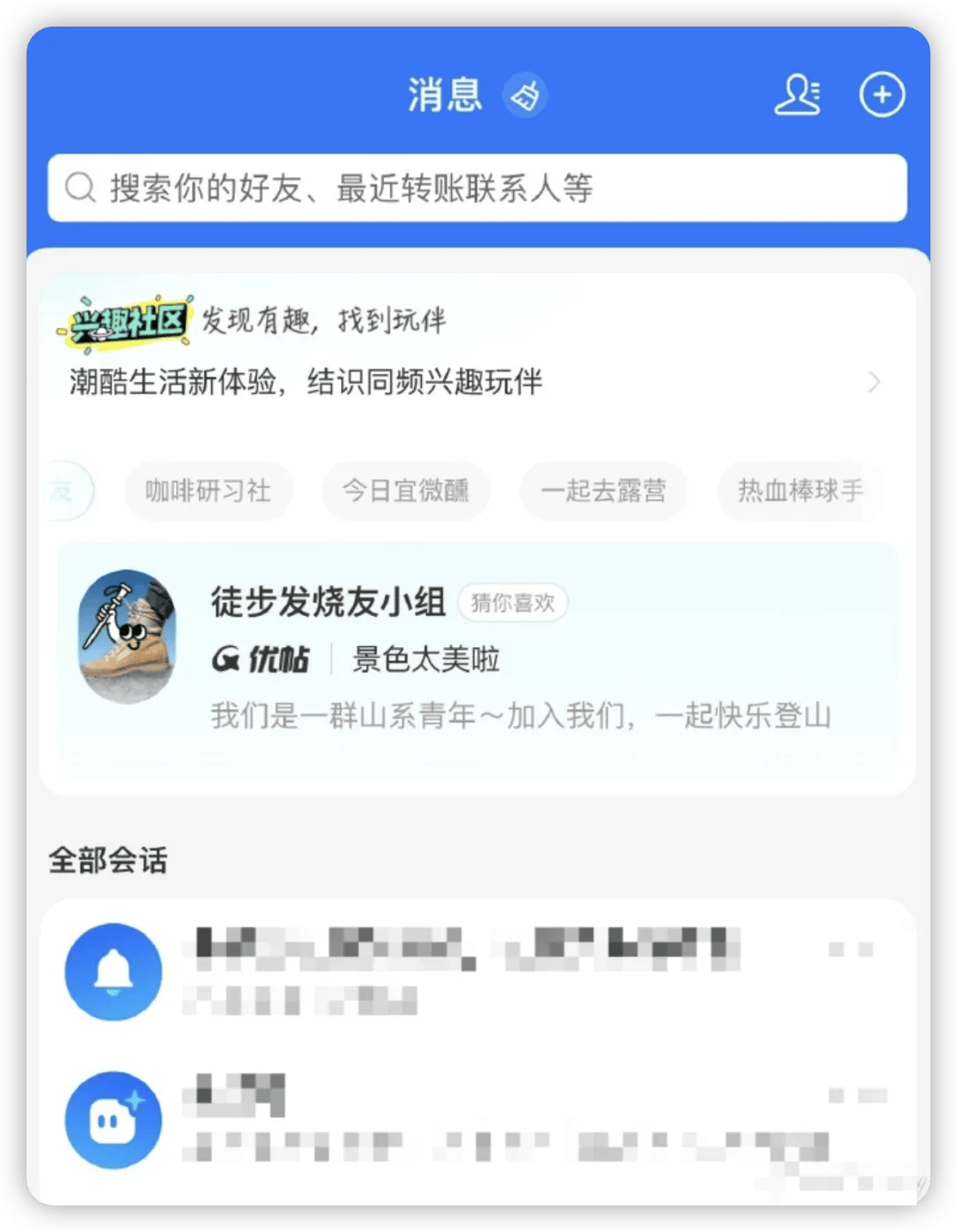The width and height of the screenshot is (957, 1232).
Task: Tap the friend and contact search box
Action: tap(477, 188)
